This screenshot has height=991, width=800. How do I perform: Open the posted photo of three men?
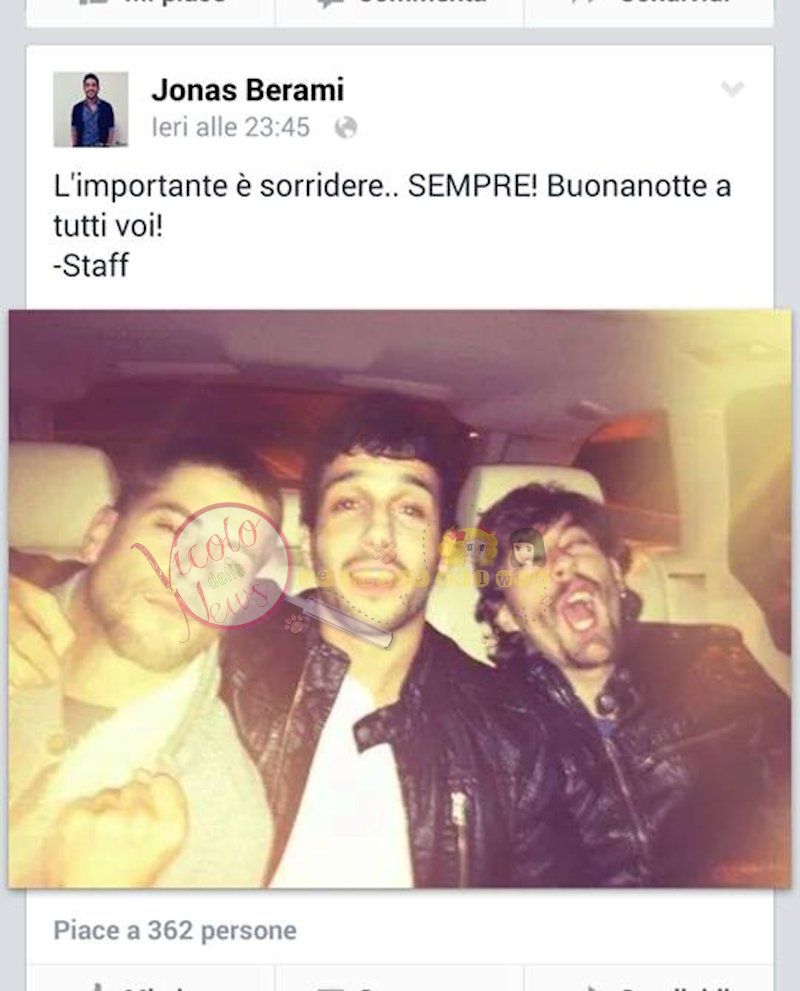[x=399, y=599]
